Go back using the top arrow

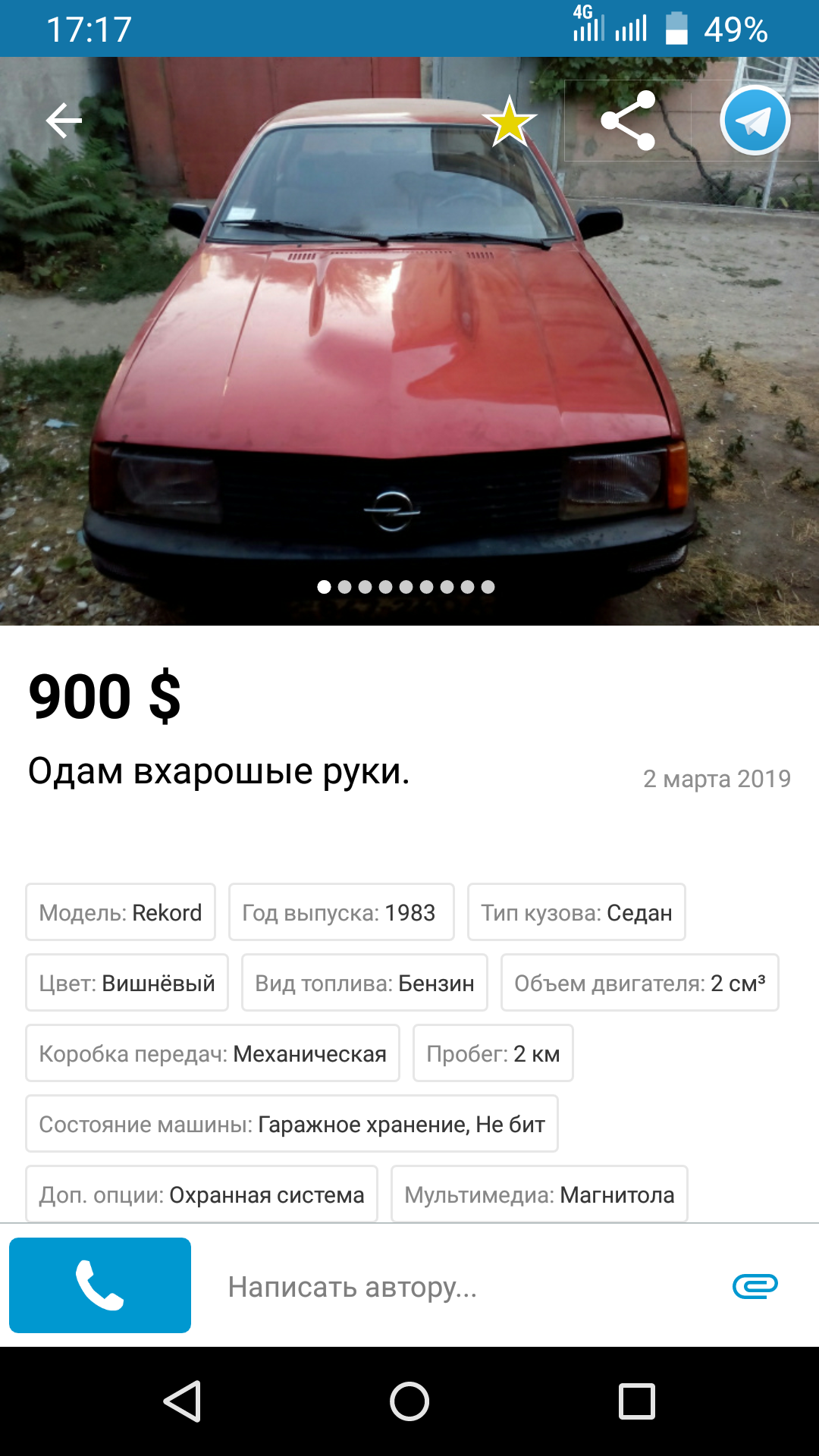(x=64, y=121)
